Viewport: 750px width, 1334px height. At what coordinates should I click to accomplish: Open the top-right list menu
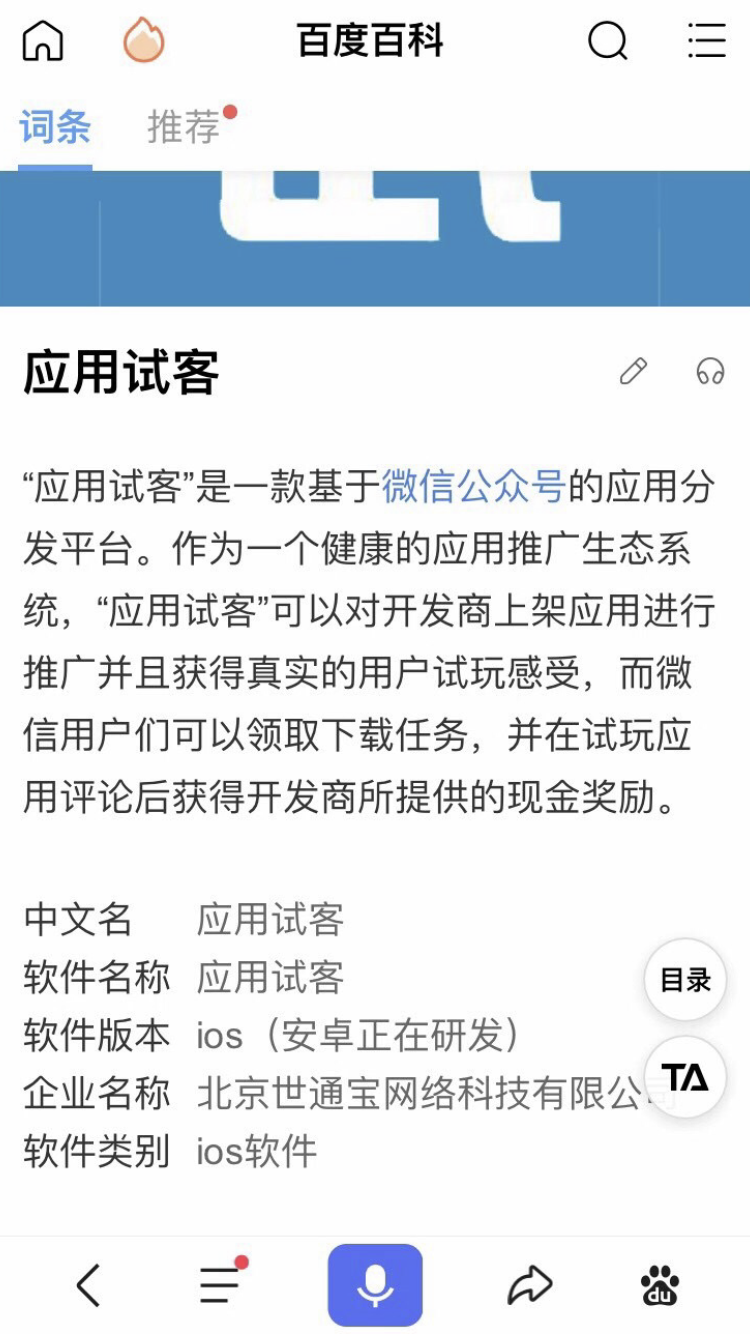point(707,41)
